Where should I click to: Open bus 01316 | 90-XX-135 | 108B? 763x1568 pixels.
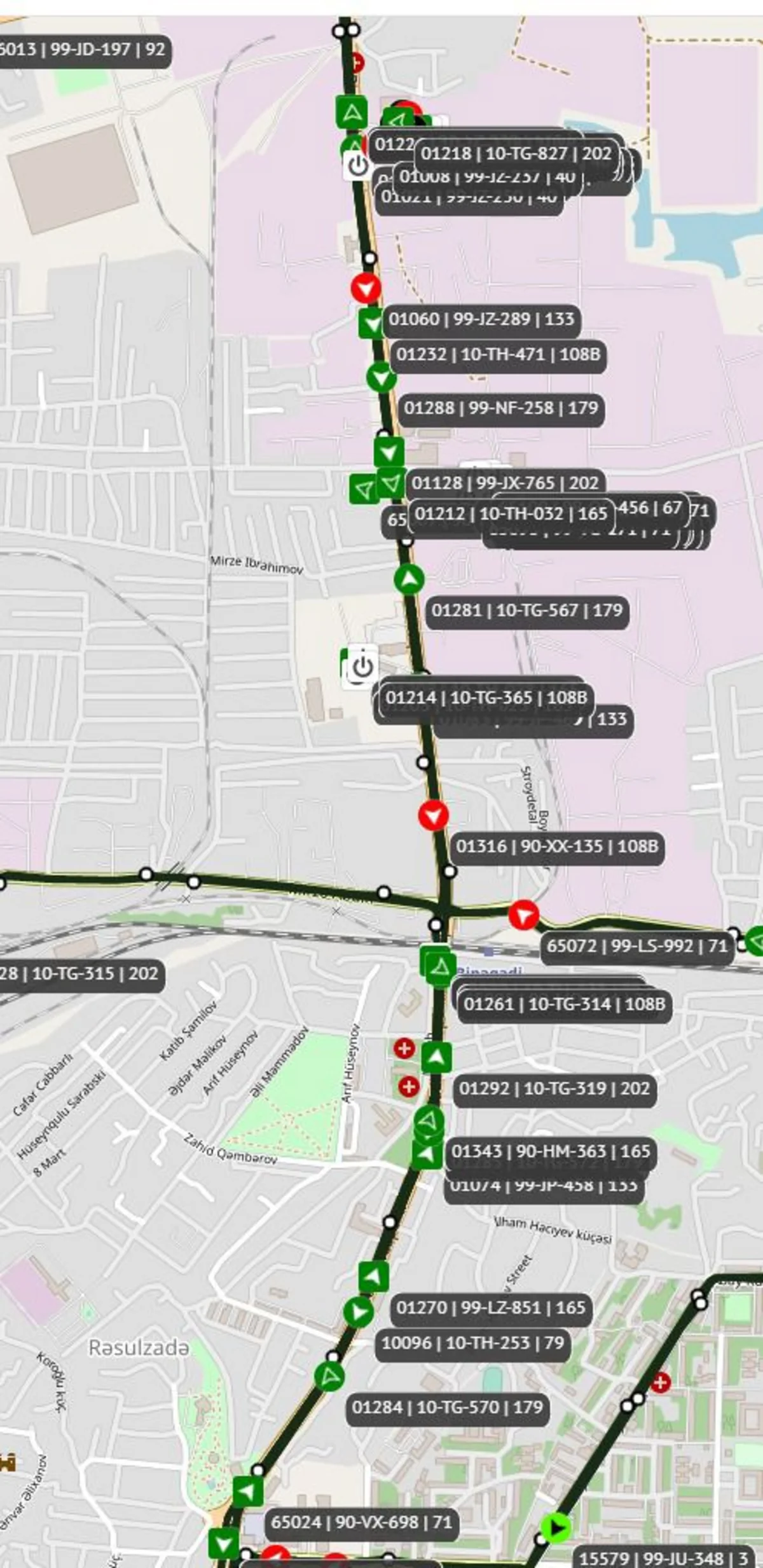[557, 847]
